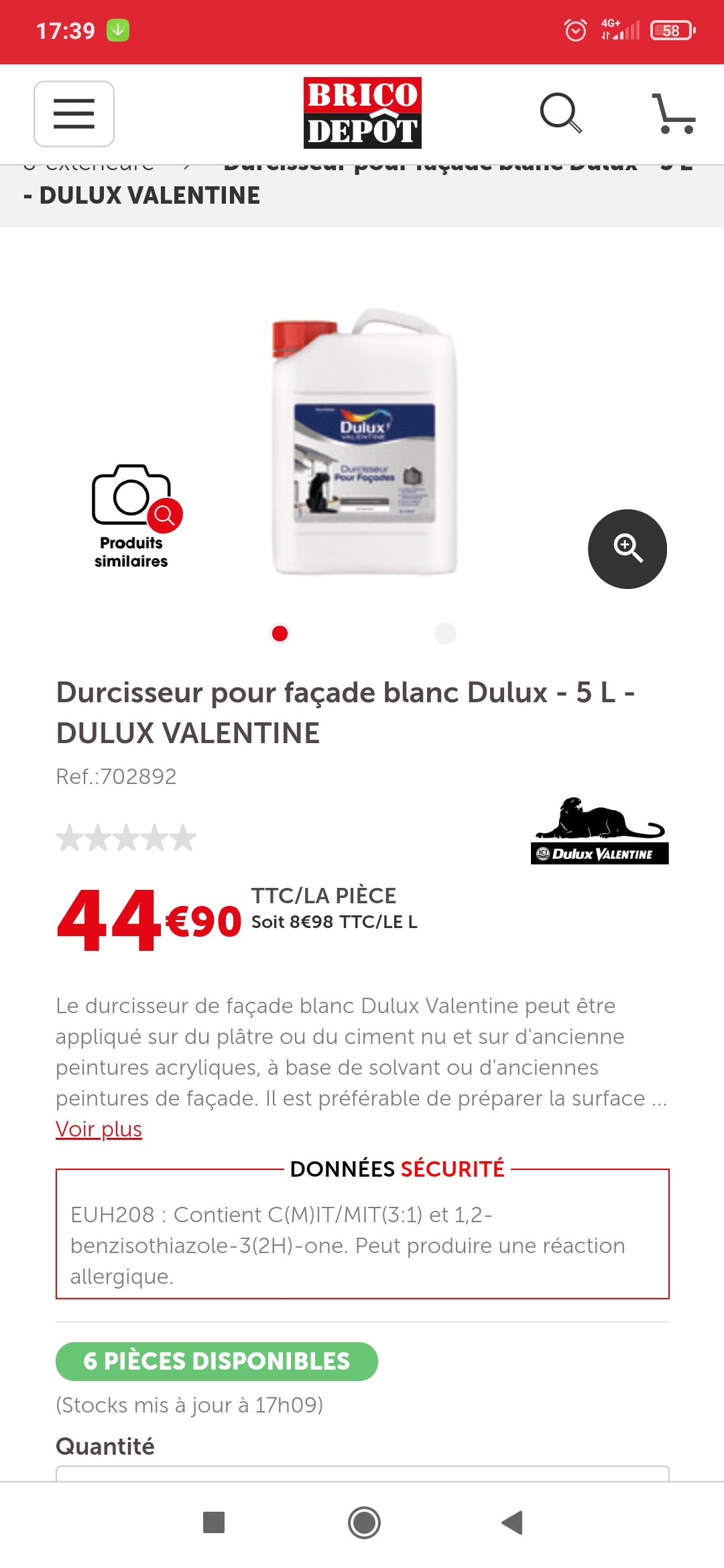Zoom into the product image
Viewport: 724px width, 1568px height.
[627, 549]
